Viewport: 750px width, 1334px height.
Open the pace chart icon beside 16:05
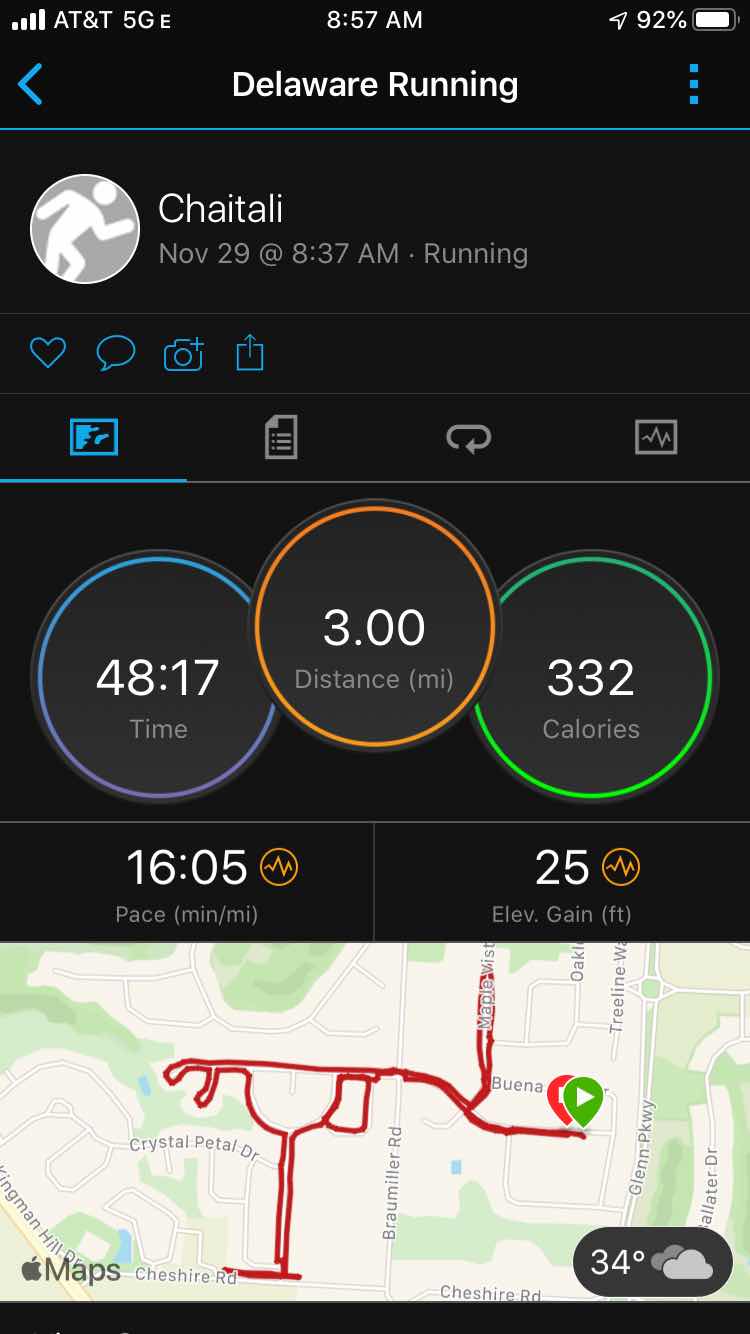pyautogui.click(x=279, y=867)
